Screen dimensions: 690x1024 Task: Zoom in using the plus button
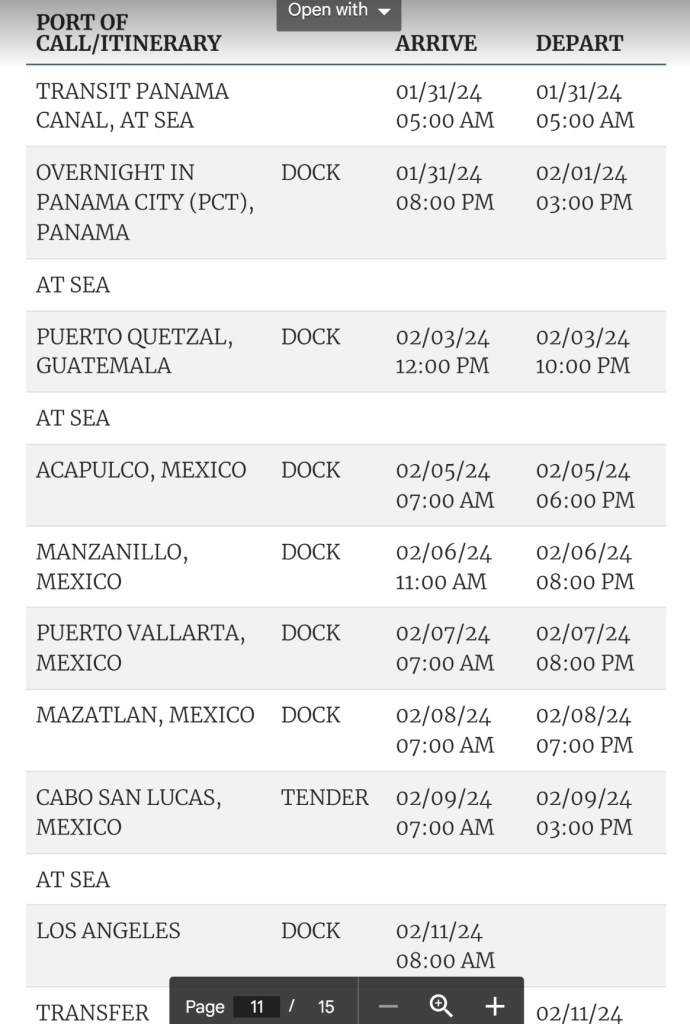click(495, 1006)
